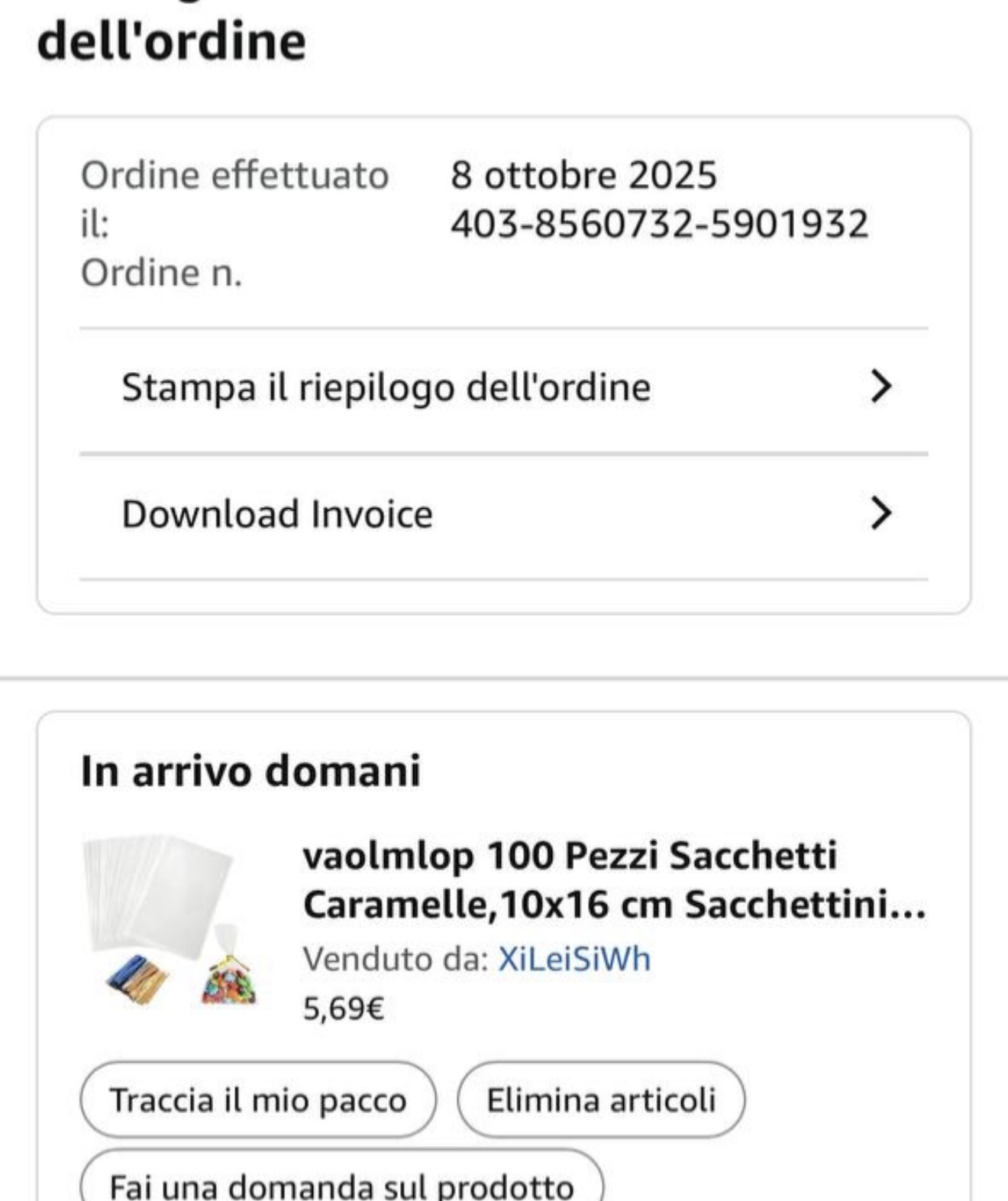Open the seller XiLeiSiWh link
Viewport: 1008px width, 1201px height.
tap(574, 959)
